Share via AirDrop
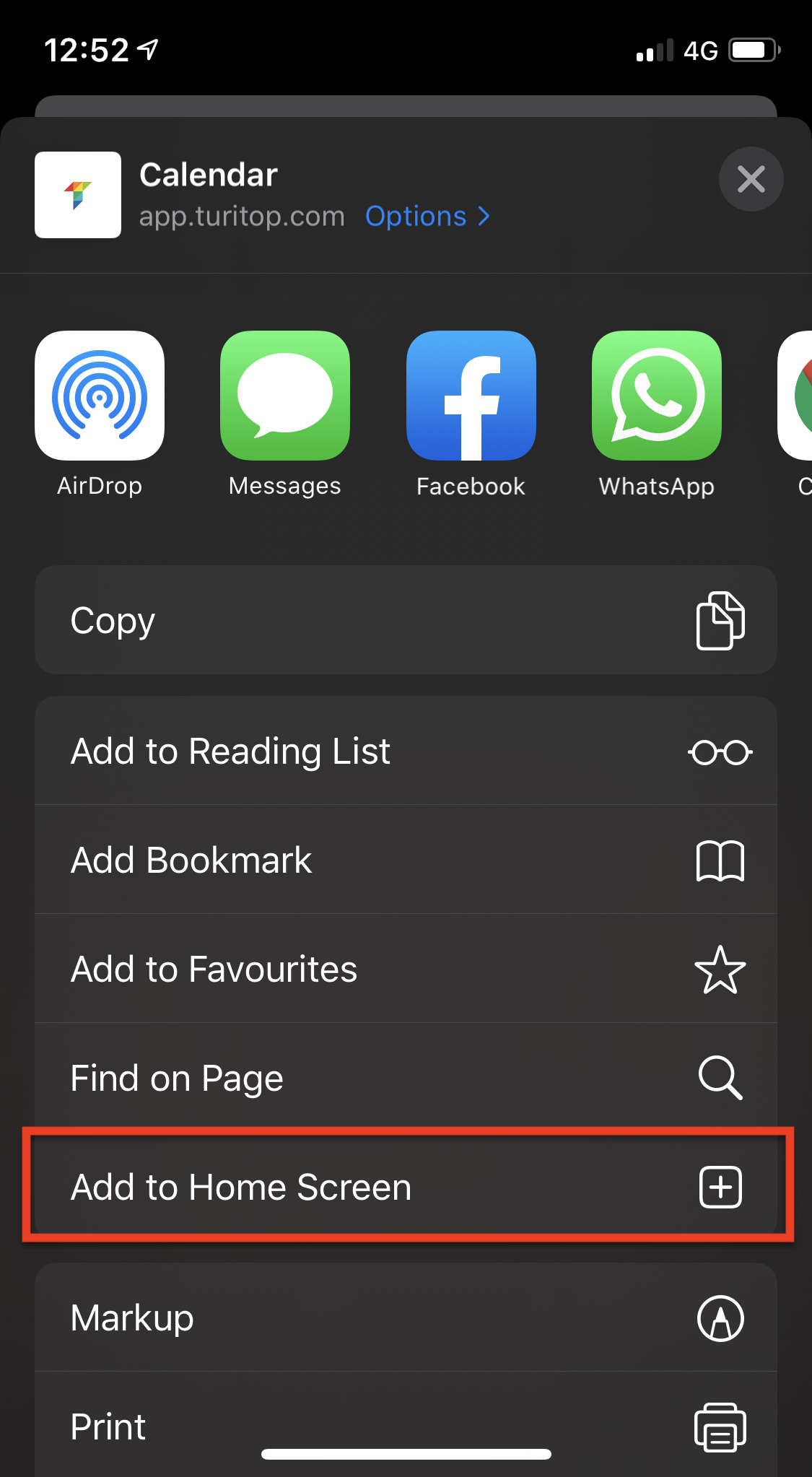812x1477 pixels. coord(100,414)
